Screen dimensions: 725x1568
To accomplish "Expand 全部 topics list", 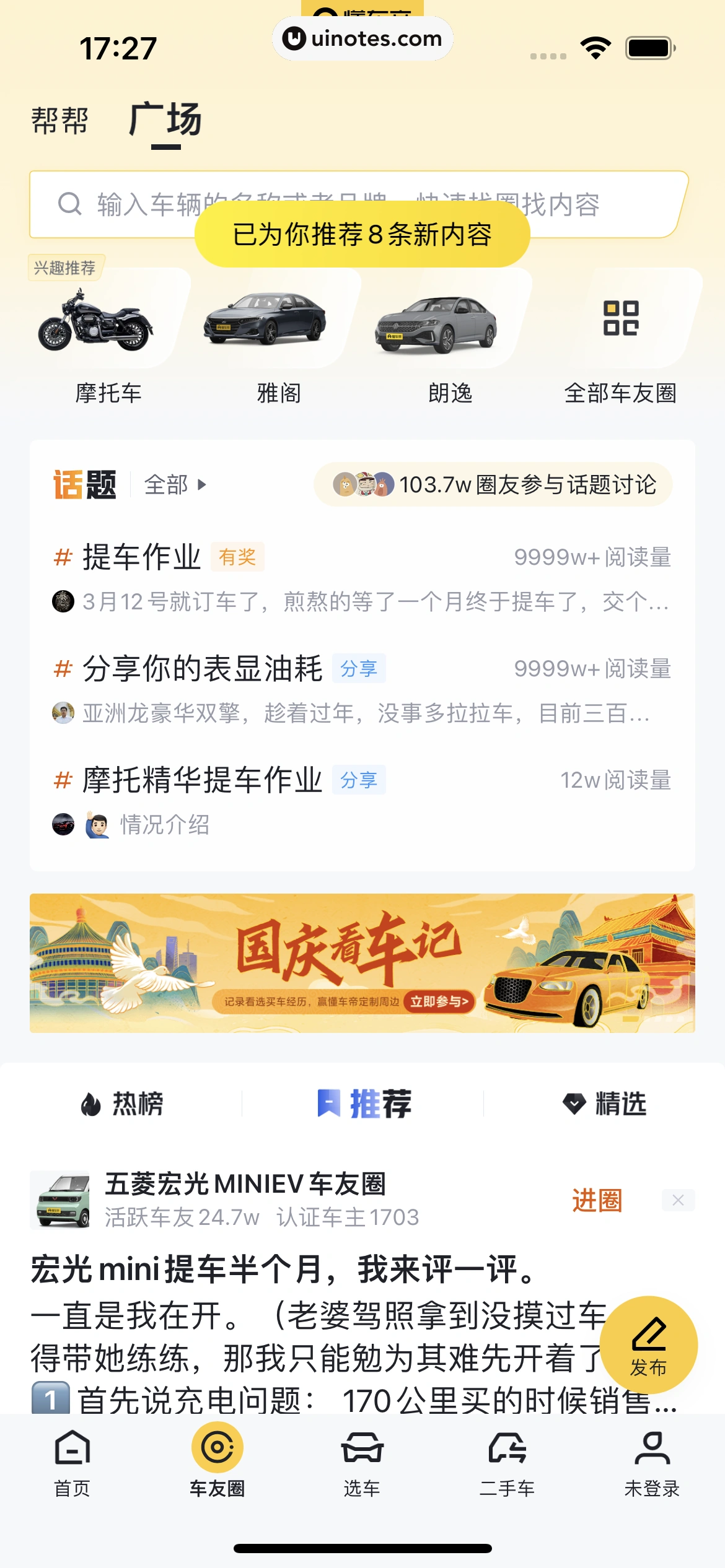I will (x=175, y=484).
